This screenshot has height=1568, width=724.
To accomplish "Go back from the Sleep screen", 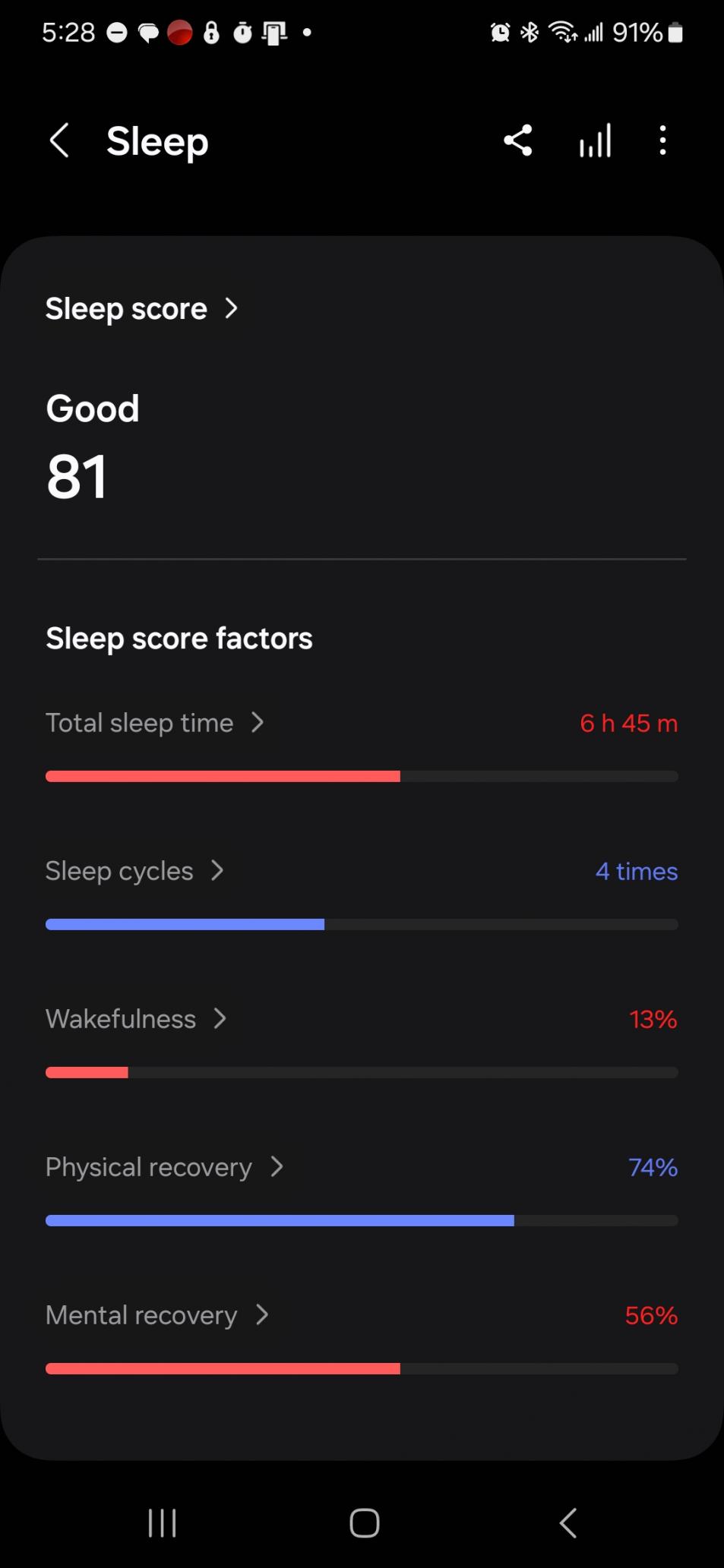I will pos(59,141).
